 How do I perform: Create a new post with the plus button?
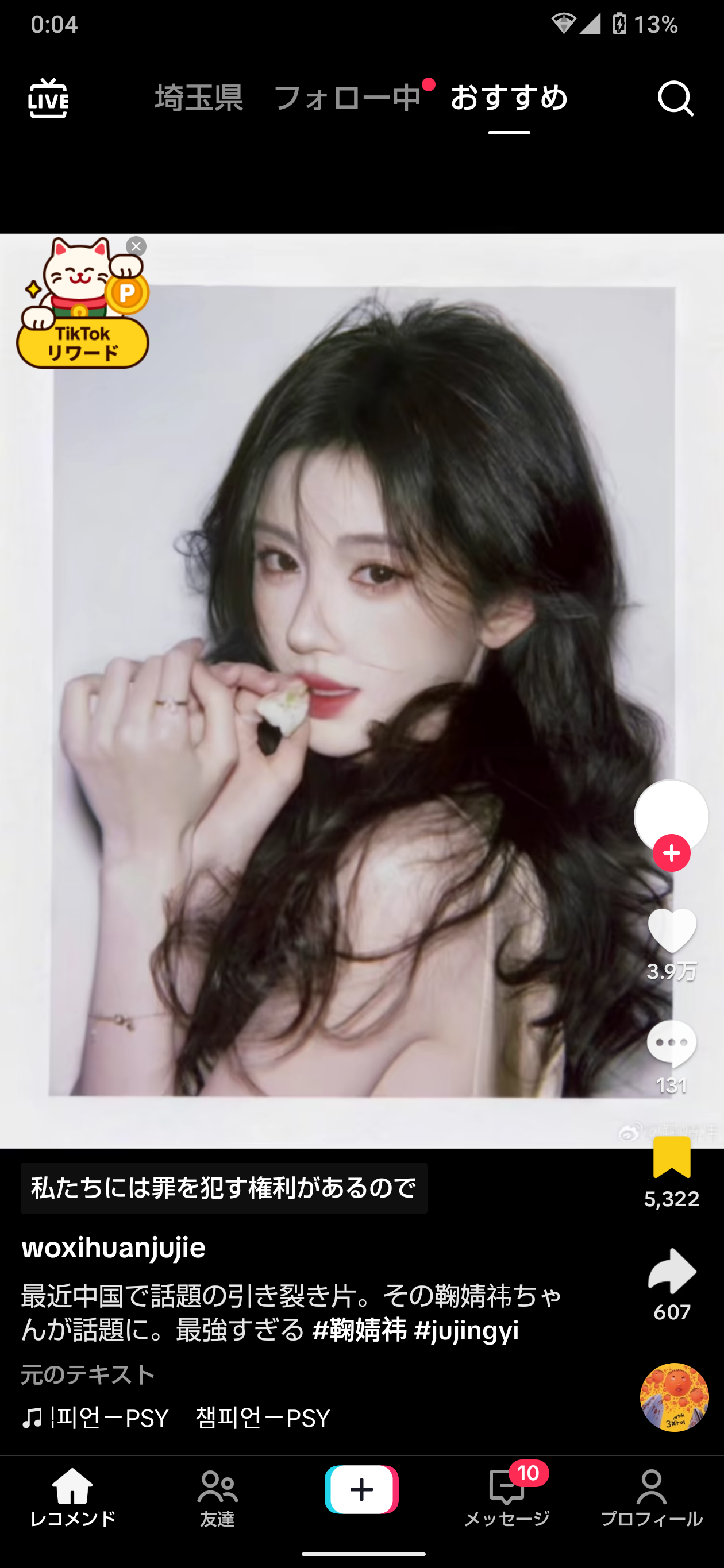(361, 1489)
